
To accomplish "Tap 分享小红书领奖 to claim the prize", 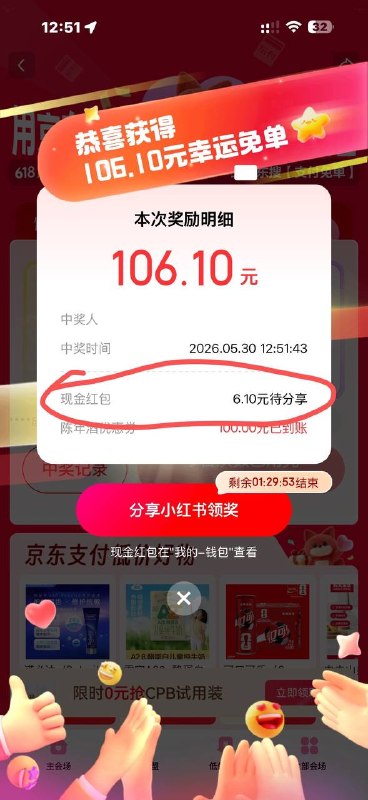I will pyautogui.click(x=184, y=510).
